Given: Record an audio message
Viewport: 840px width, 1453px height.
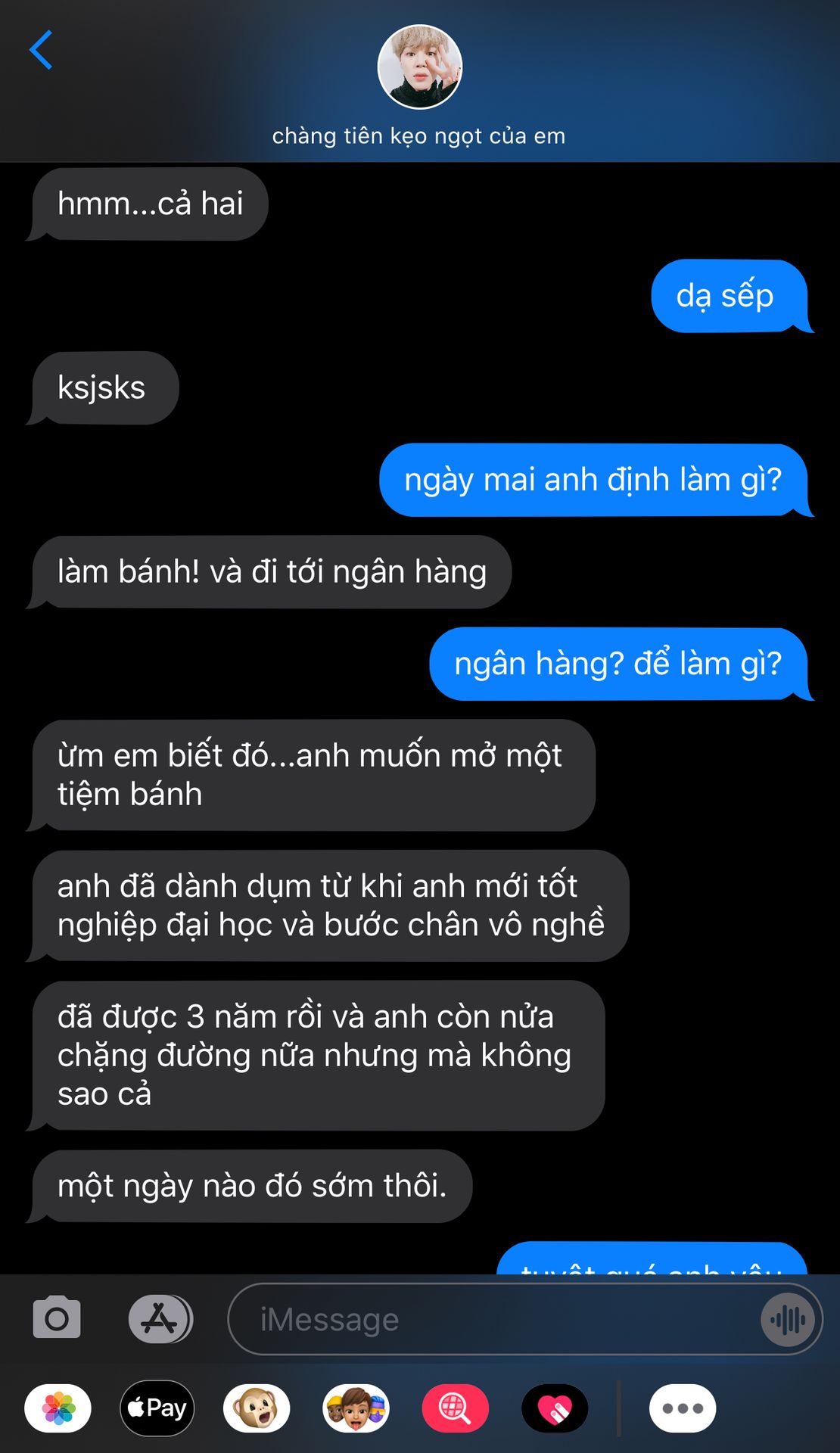Looking at the screenshot, I should (x=788, y=1320).
